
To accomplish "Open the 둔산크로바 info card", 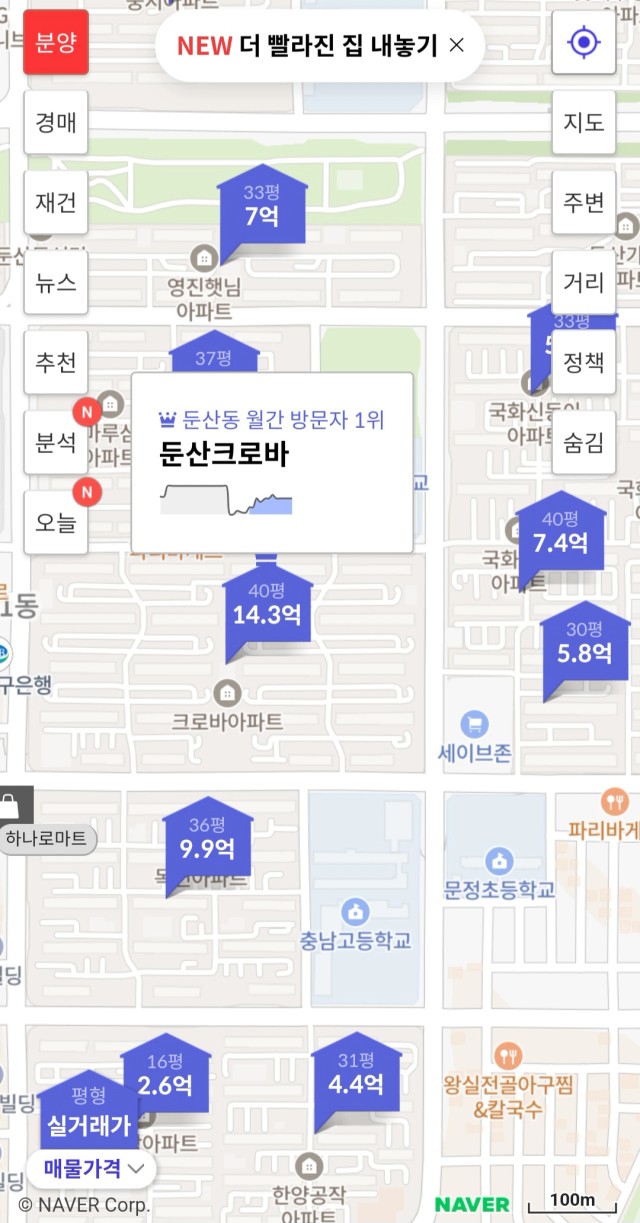I will click(272, 462).
